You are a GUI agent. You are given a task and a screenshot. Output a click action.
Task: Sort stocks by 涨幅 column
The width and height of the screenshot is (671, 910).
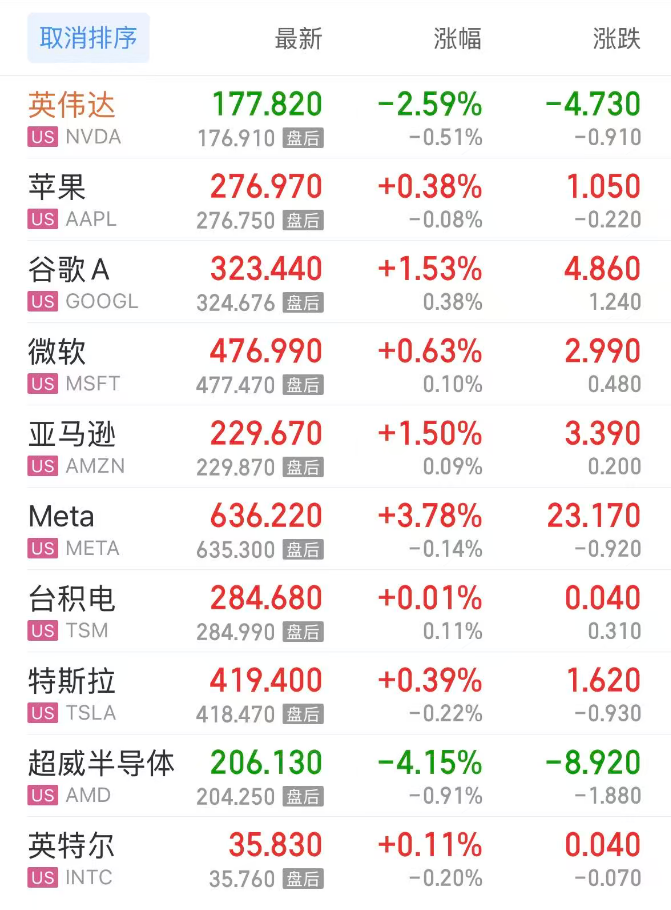click(x=457, y=39)
